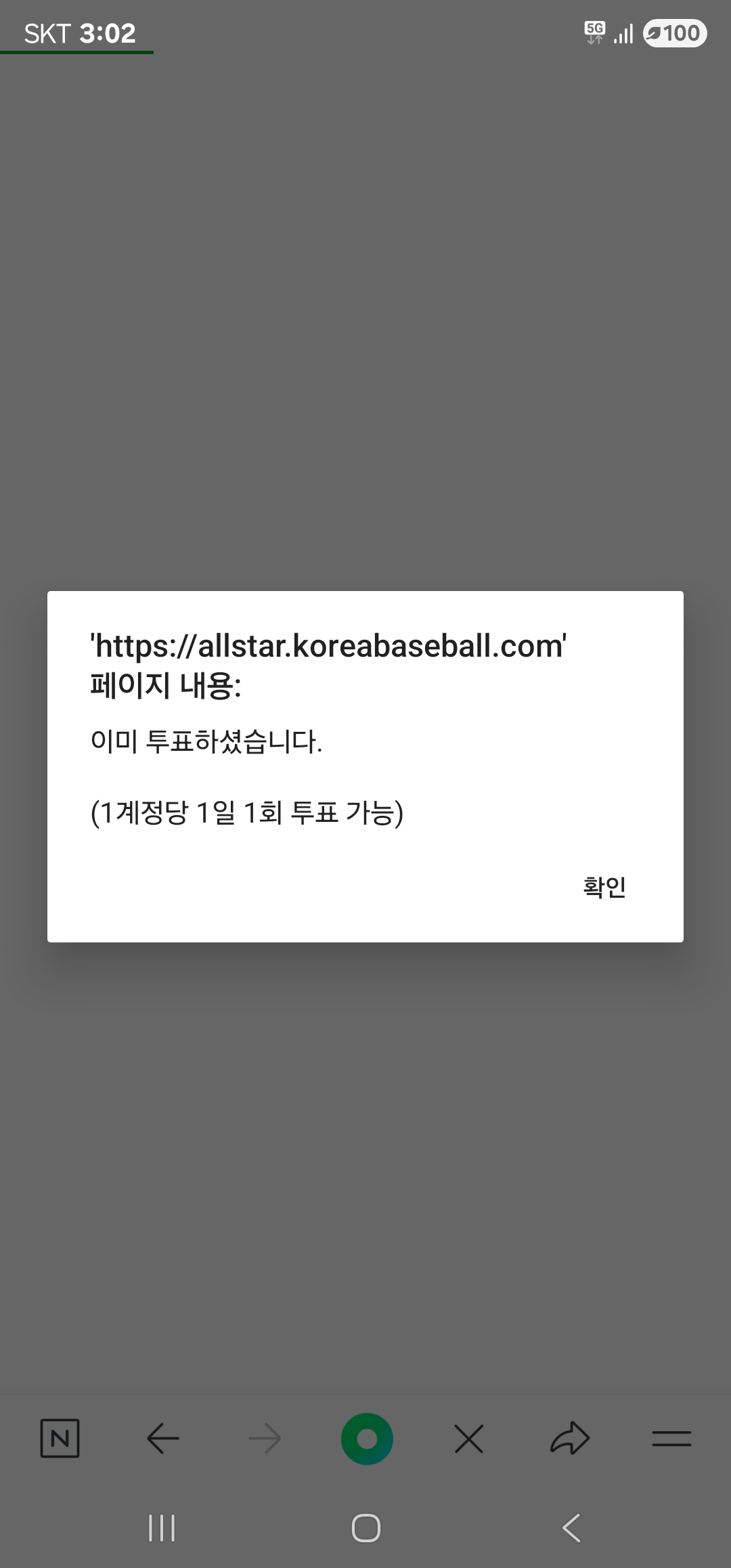Open the browser menu with two lines
Screen dimensions: 731x1568
tap(672, 1439)
